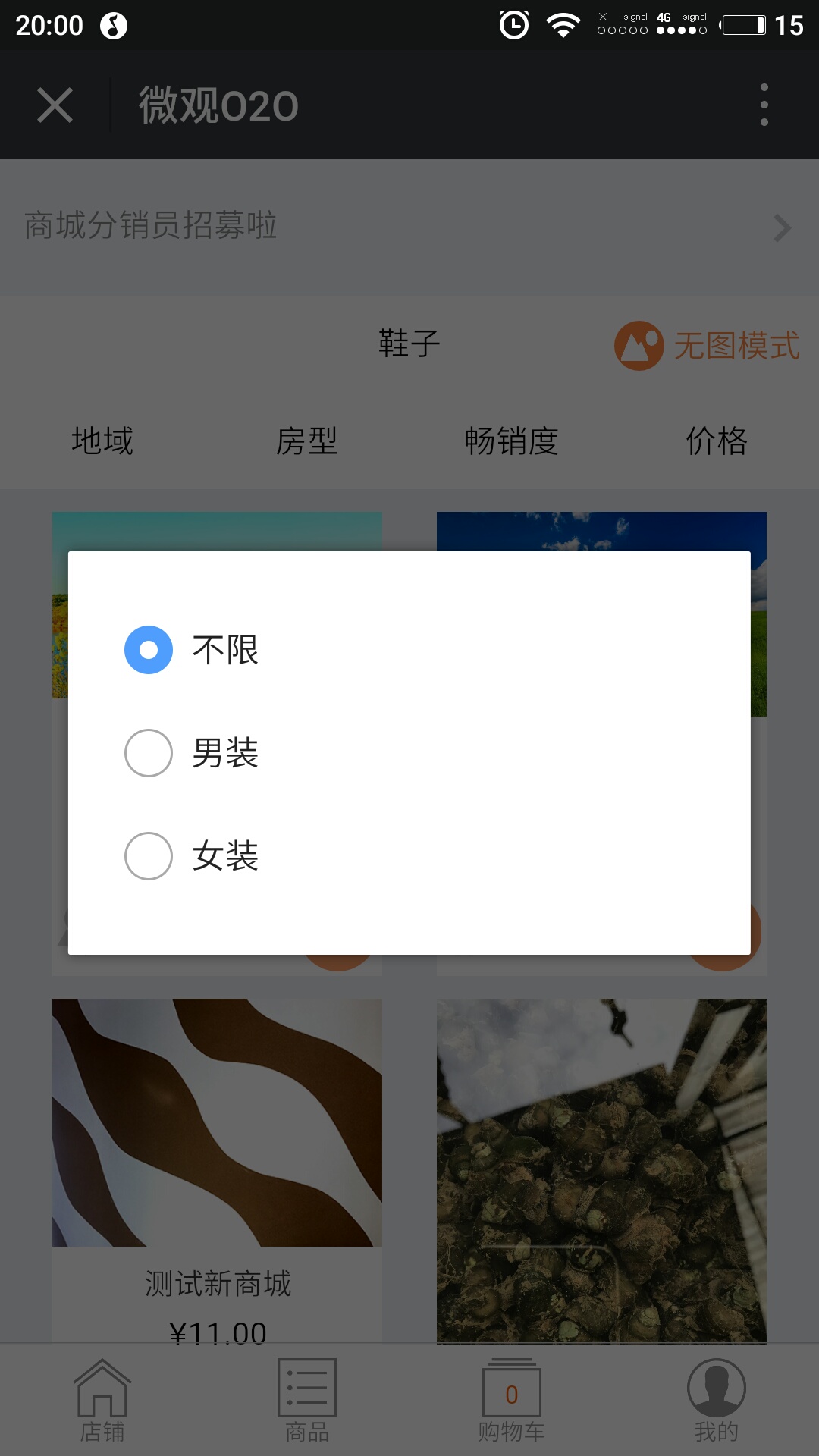Go to the 购物车 tab

512,1401
